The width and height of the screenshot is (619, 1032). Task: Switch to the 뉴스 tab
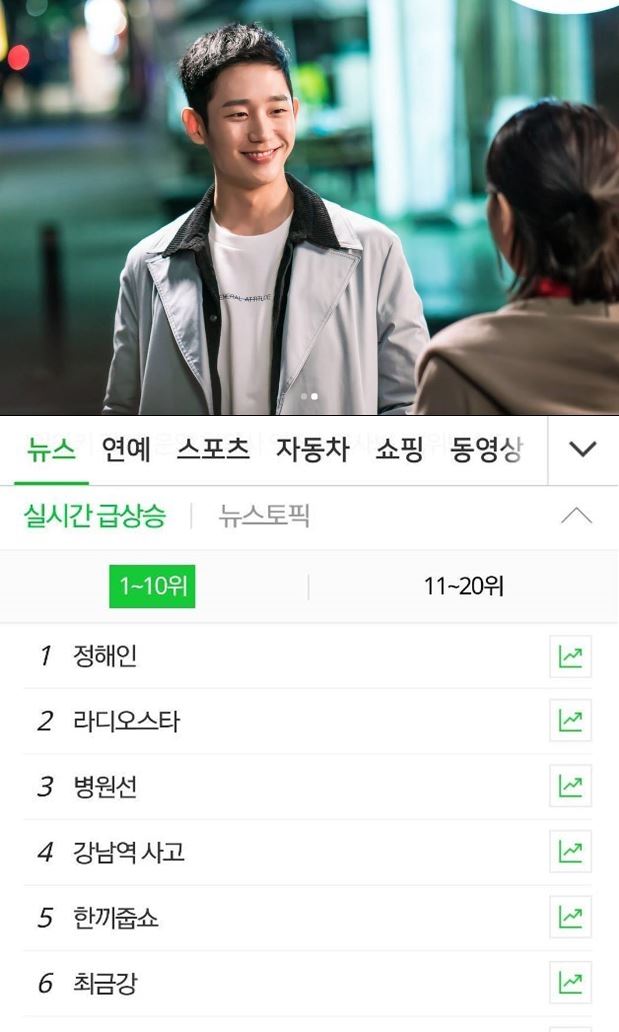51,450
